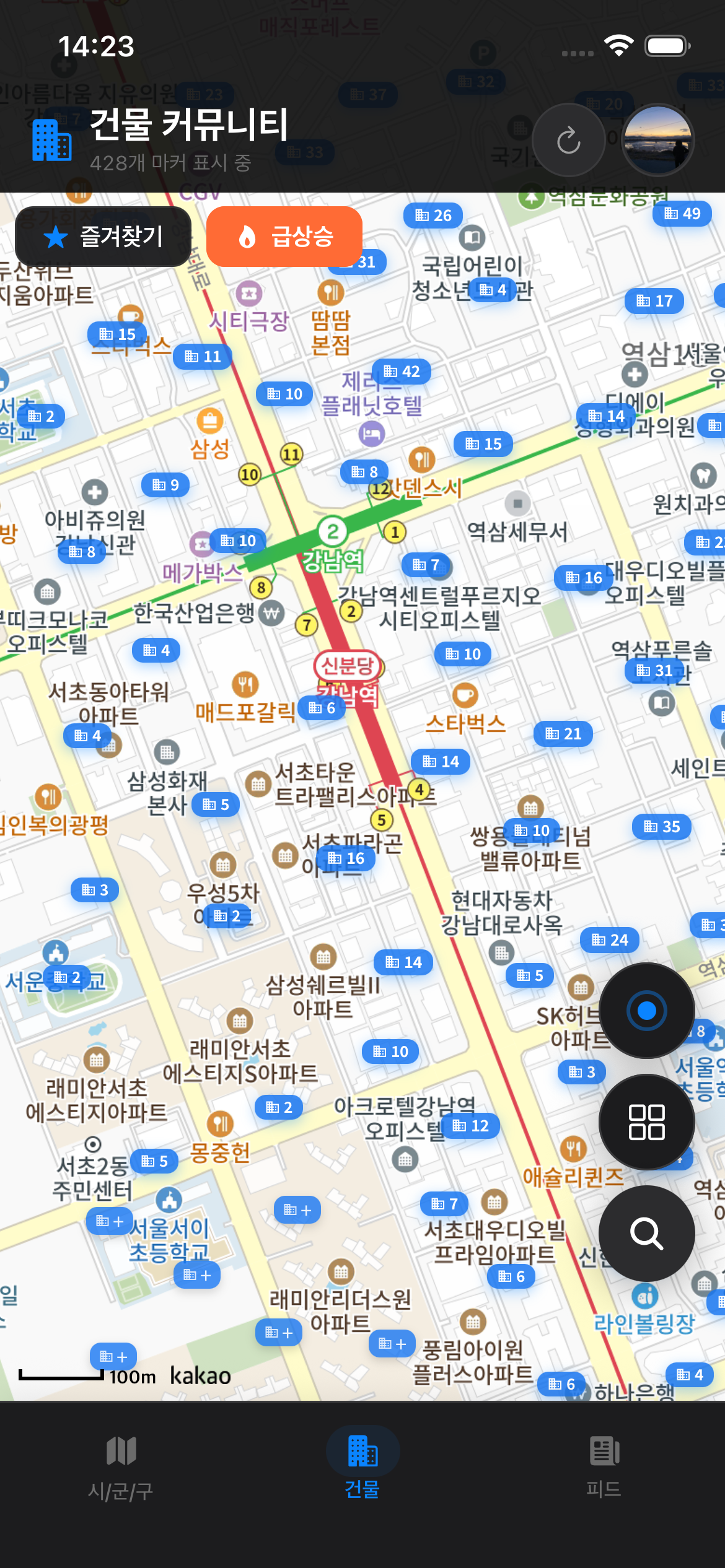The height and width of the screenshot is (1568, 725).
Task: Tap the 즐겨찾기 button
Action: pos(103,236)
